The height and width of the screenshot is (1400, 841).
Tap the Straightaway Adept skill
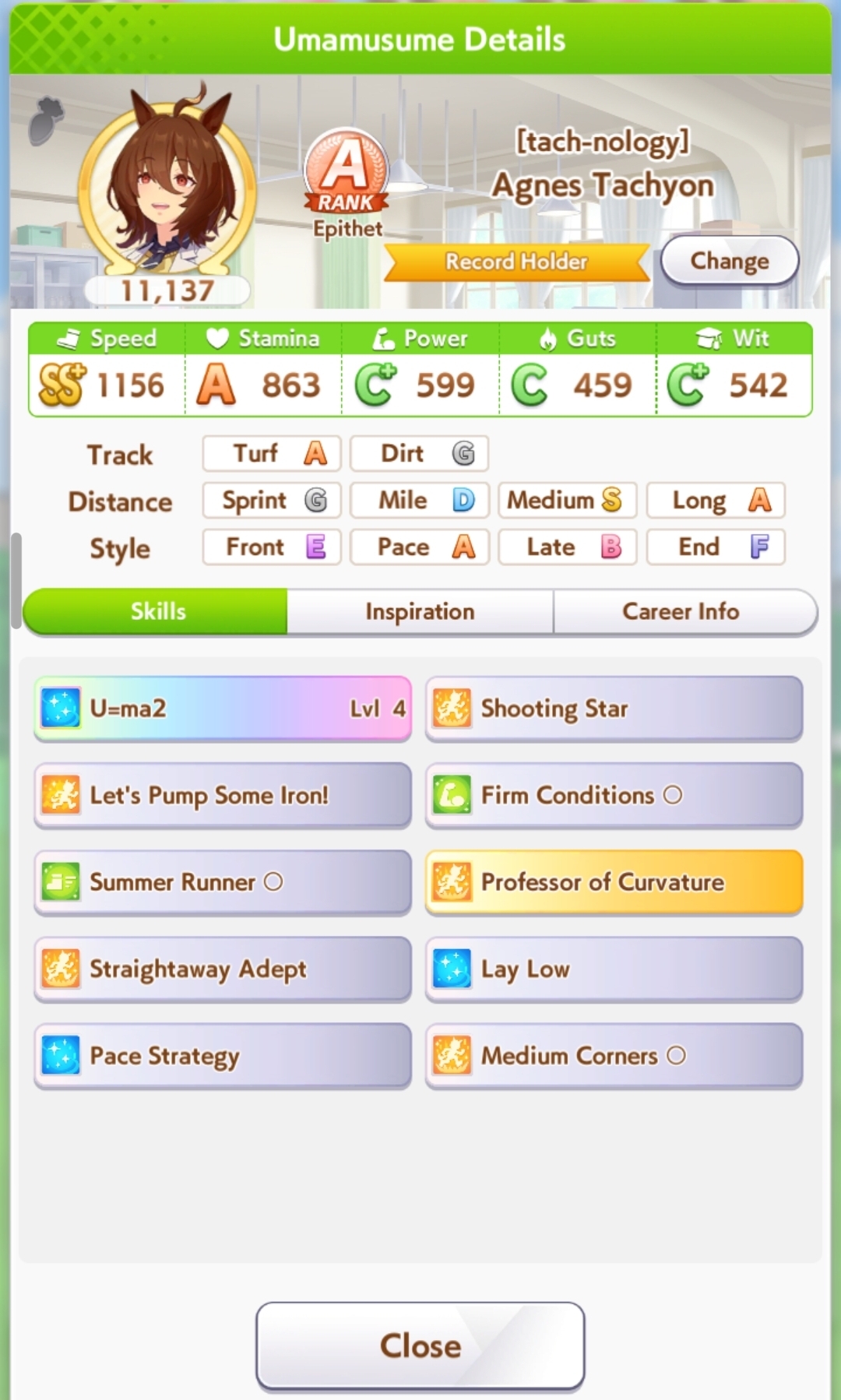pos(223,969)
